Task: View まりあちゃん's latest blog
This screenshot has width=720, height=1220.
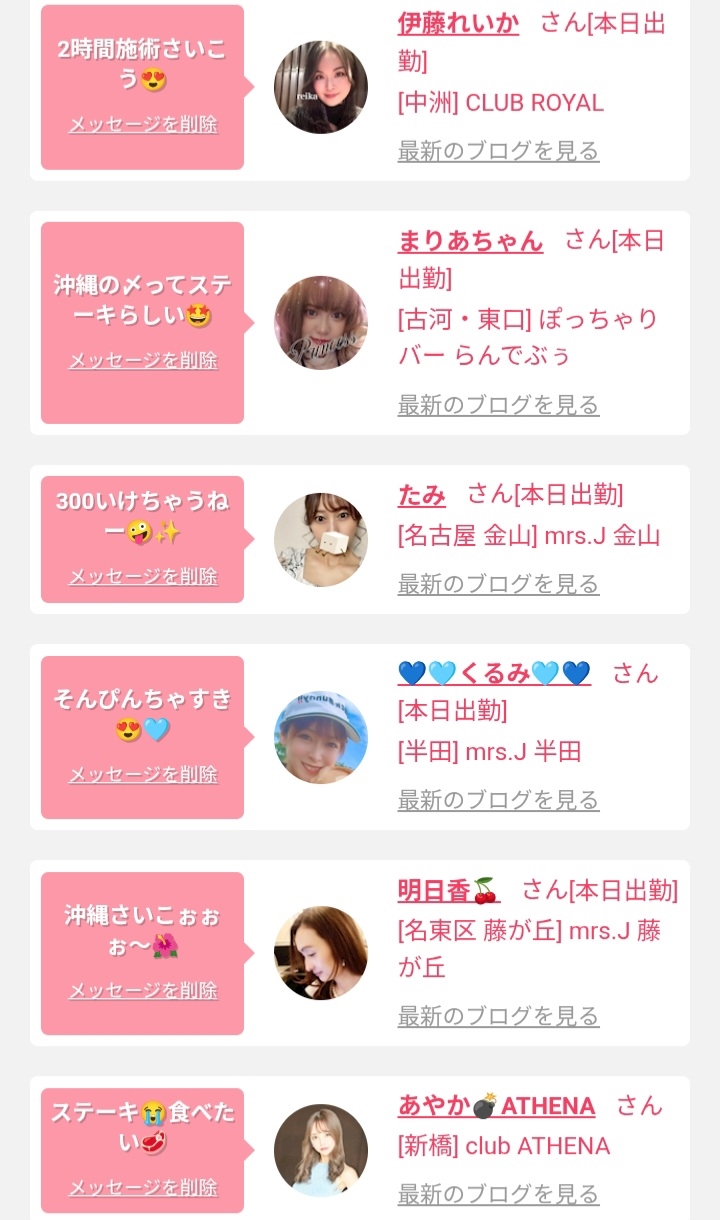Action: [498, 405]
